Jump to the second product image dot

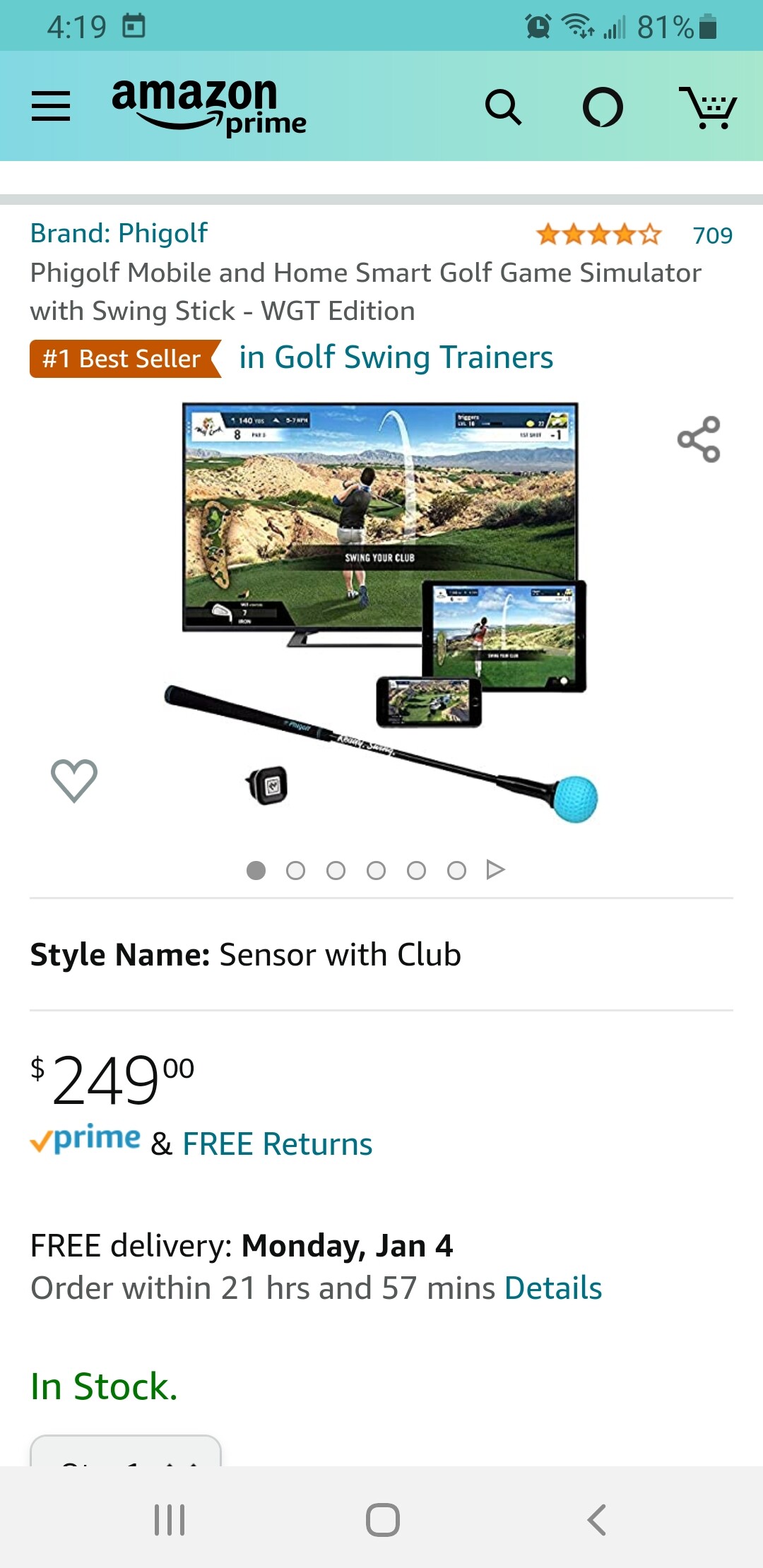click(x=295, y=870)
